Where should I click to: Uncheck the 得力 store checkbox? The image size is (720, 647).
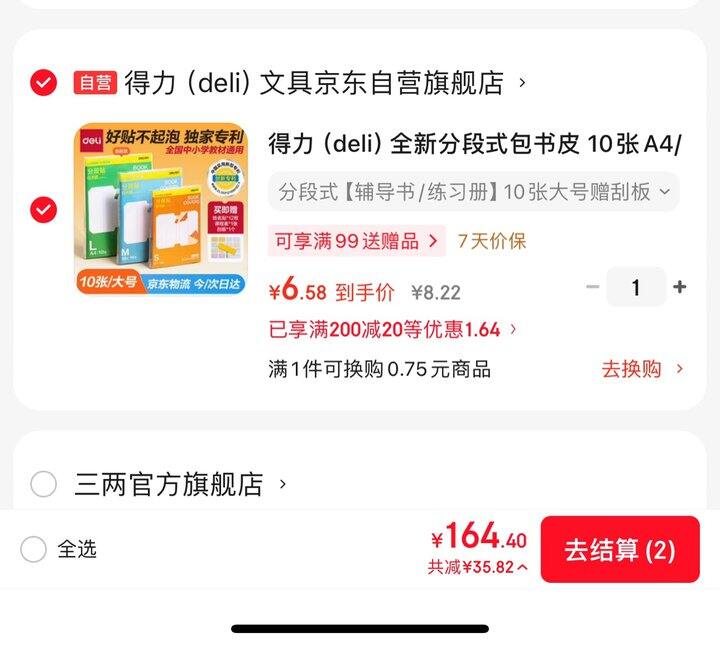44,83
